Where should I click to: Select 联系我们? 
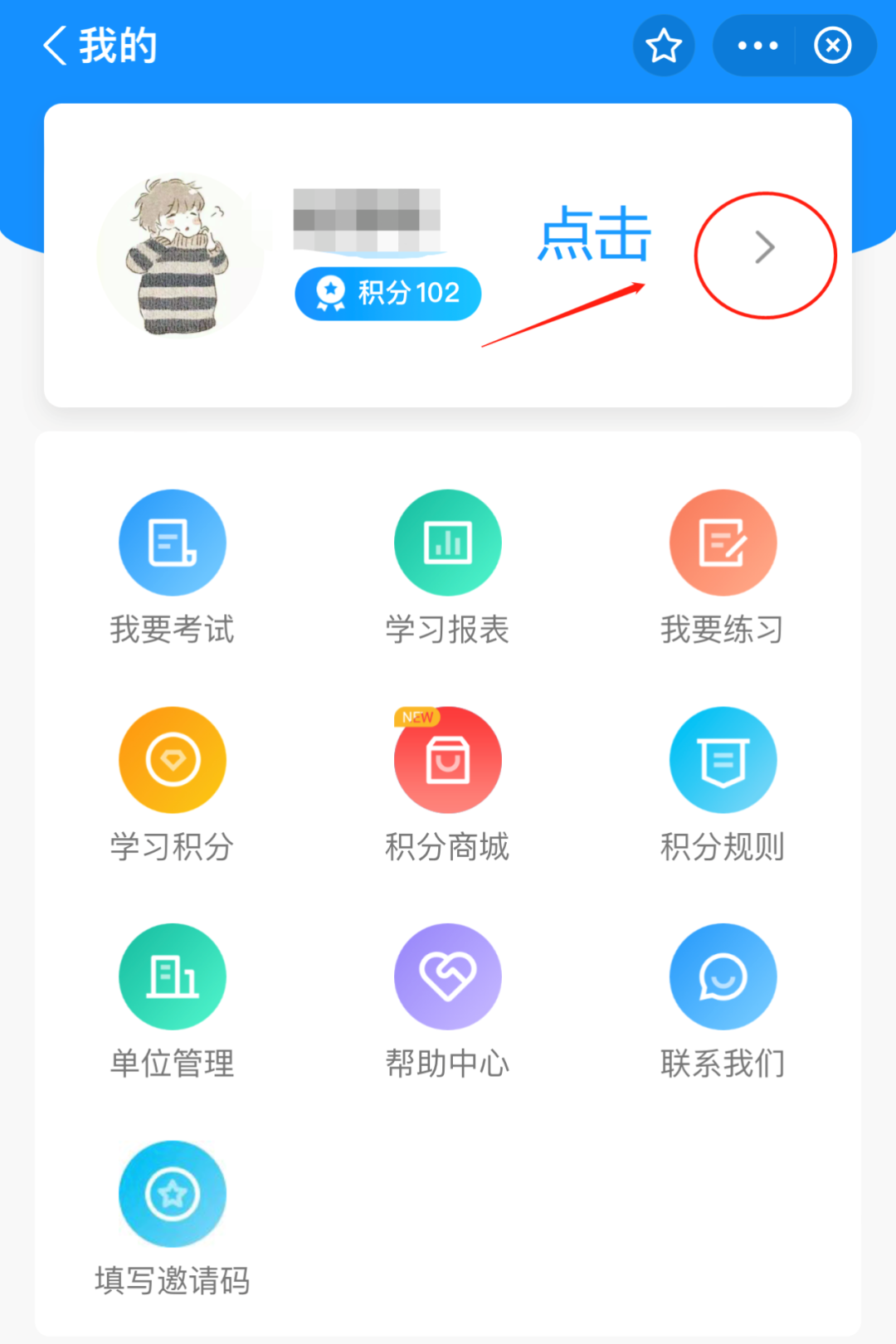[723, 976]
